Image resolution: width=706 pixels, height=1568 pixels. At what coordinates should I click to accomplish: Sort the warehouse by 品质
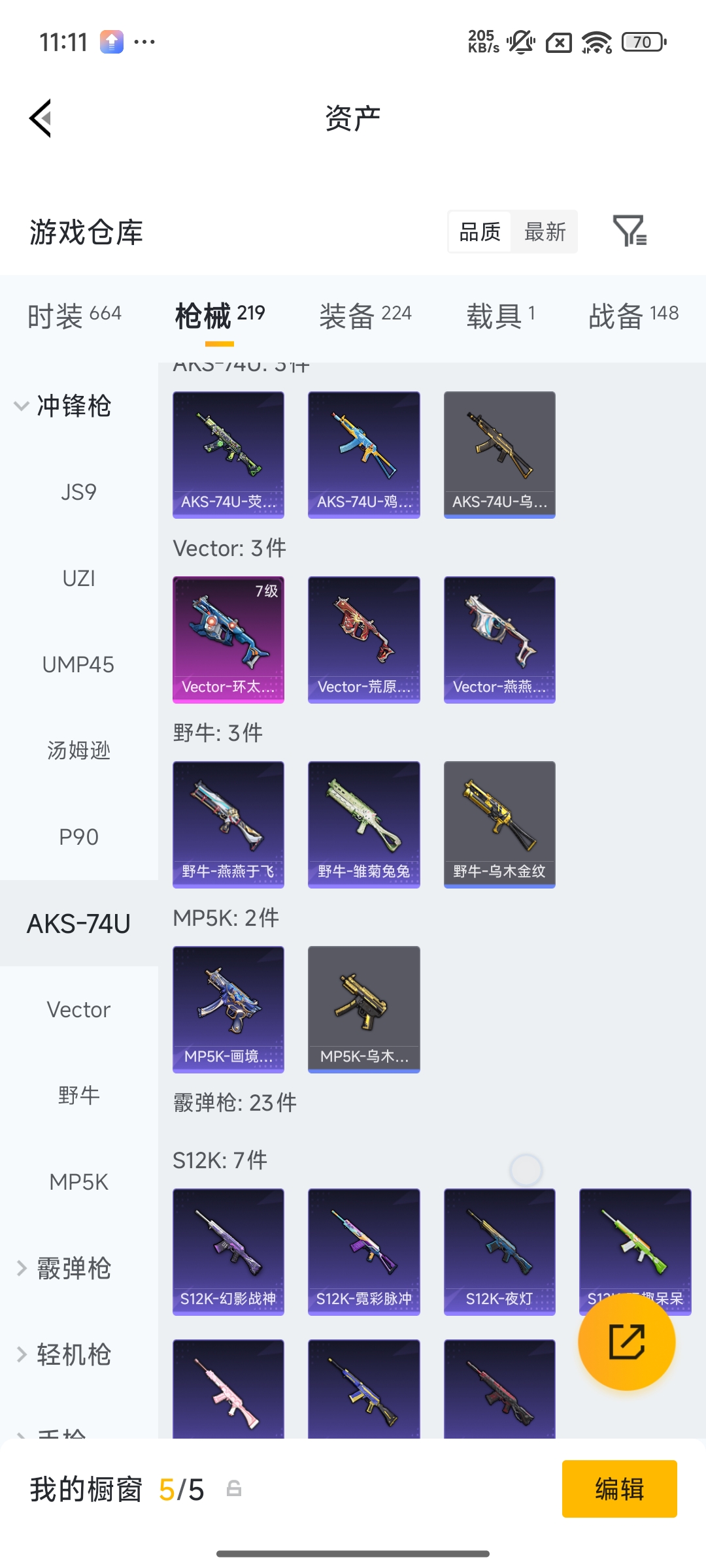pyautogui.click(x=480, y=231)
